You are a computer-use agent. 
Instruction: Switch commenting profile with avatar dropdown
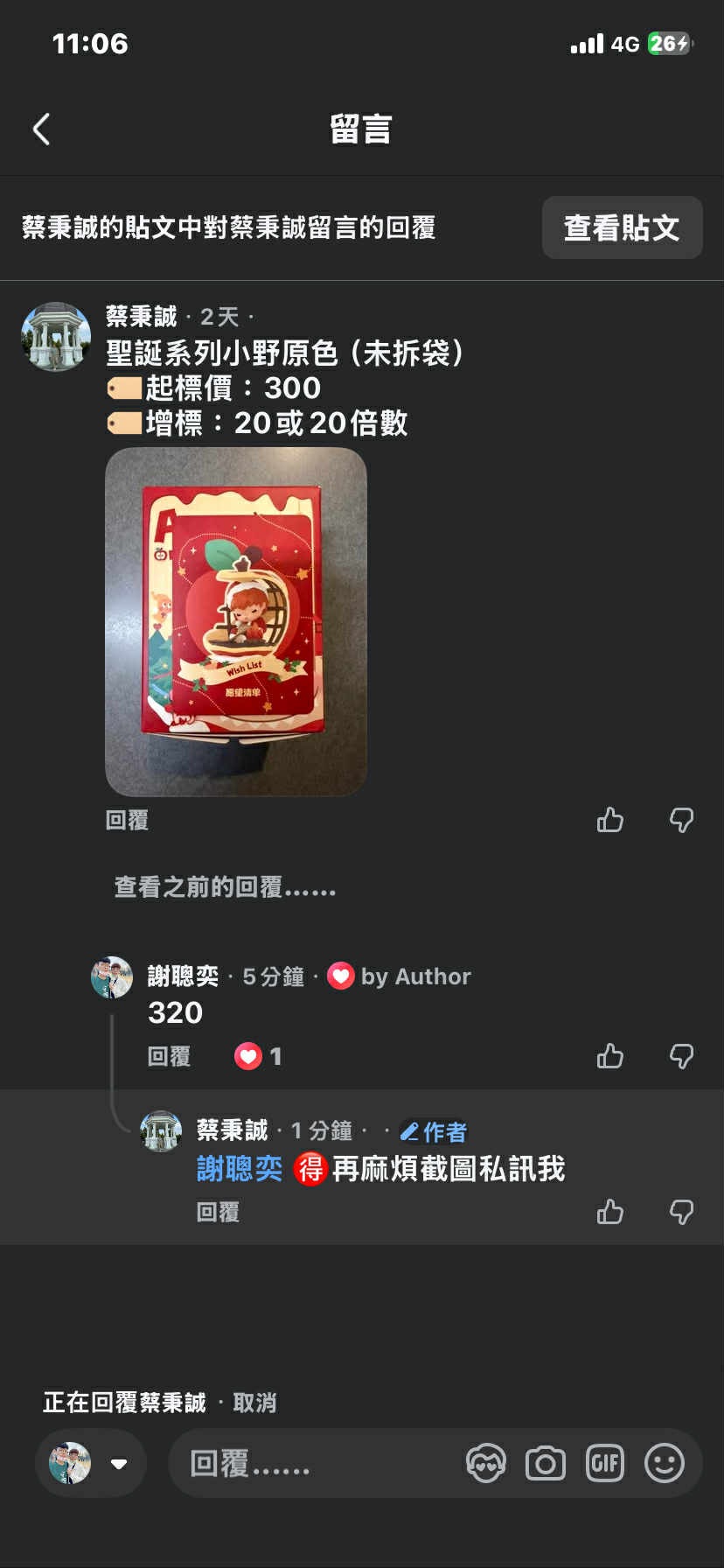(90, 1463)
